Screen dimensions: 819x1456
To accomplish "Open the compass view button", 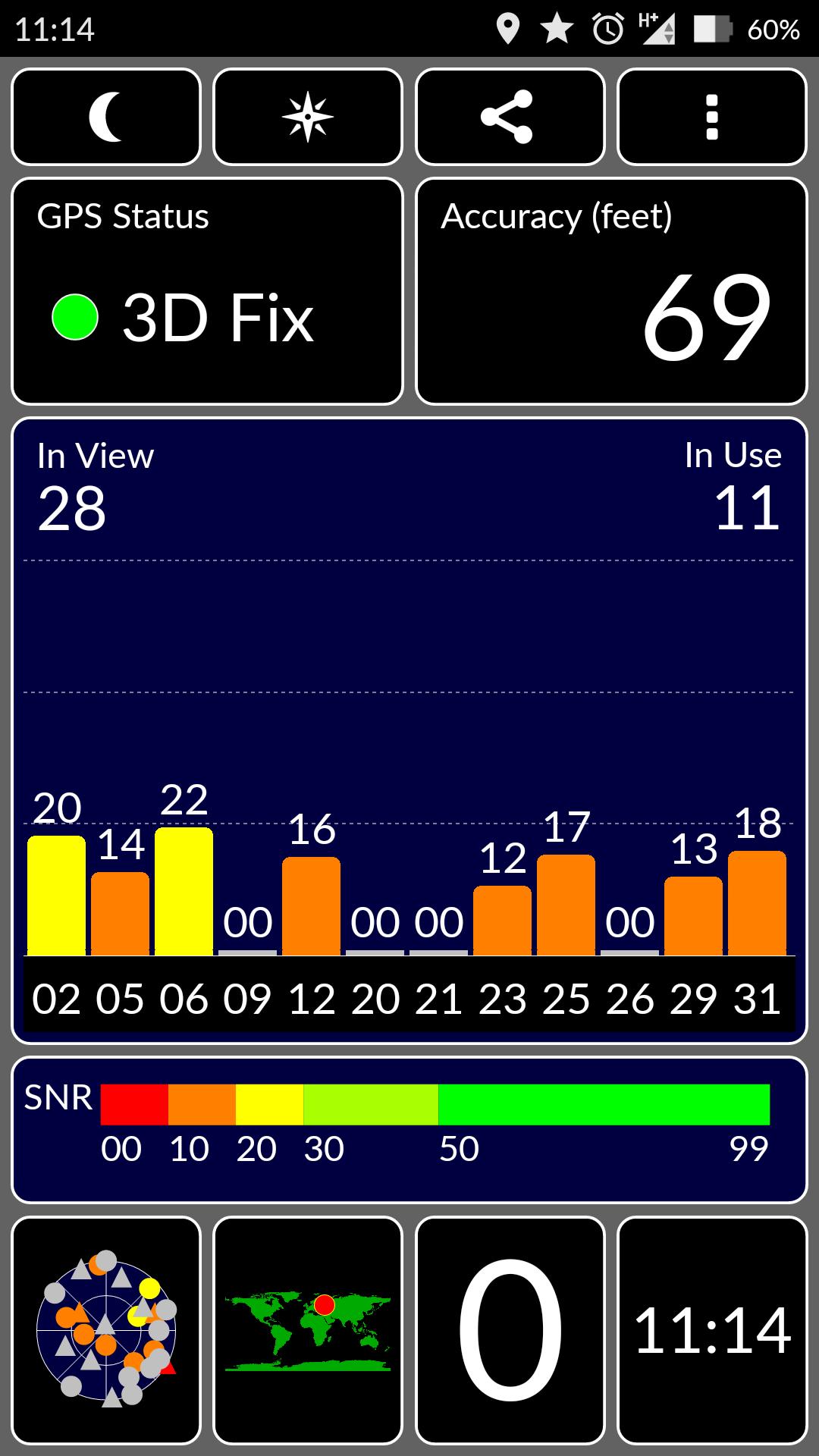I will pyautogui.click(x=308, y=117).
